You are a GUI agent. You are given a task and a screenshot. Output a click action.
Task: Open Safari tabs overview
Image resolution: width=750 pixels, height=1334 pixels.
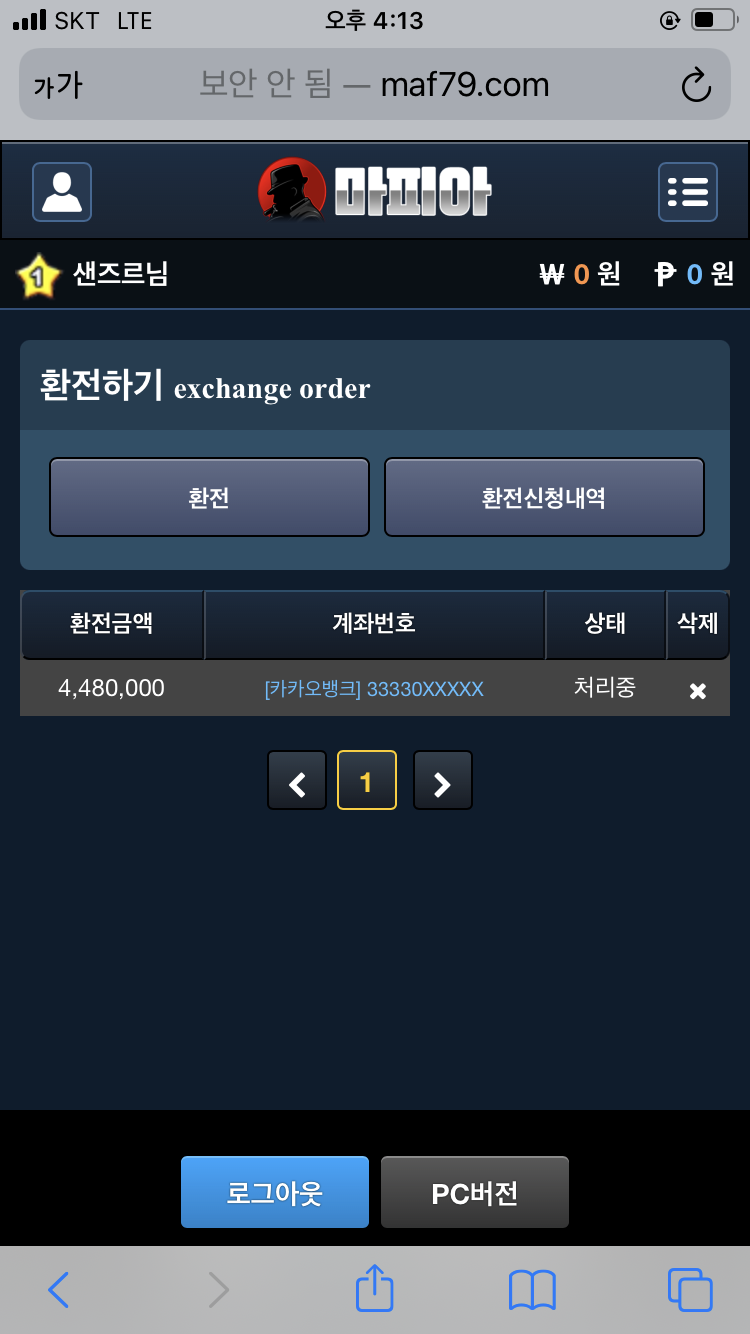689,1290
